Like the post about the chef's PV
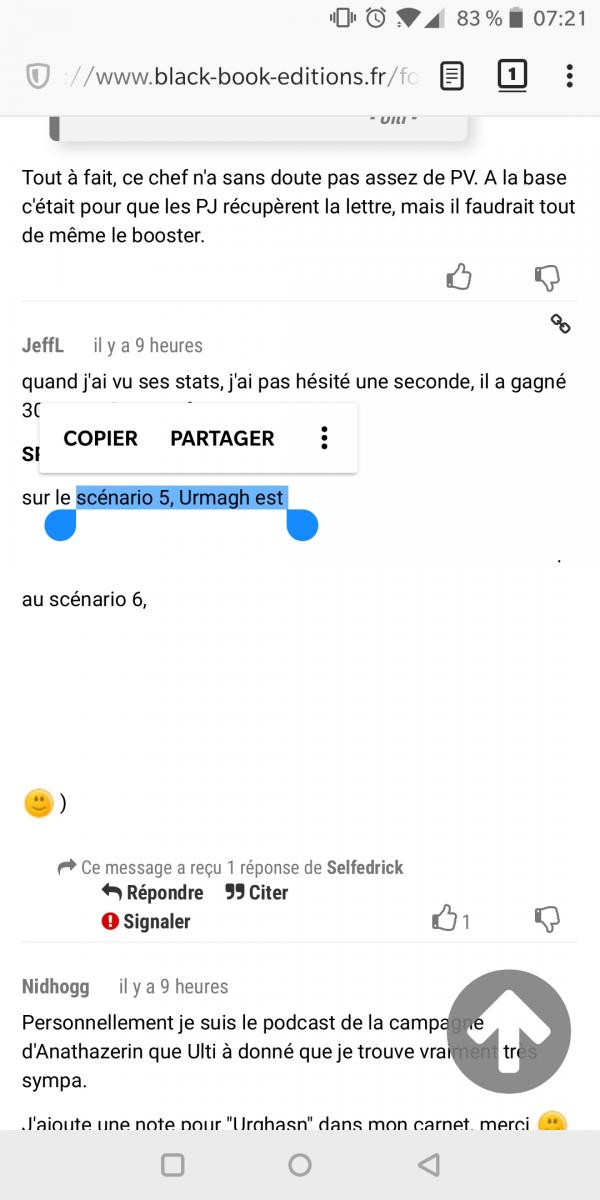The width and height of the screenshot is (600, 1200). 459,277
